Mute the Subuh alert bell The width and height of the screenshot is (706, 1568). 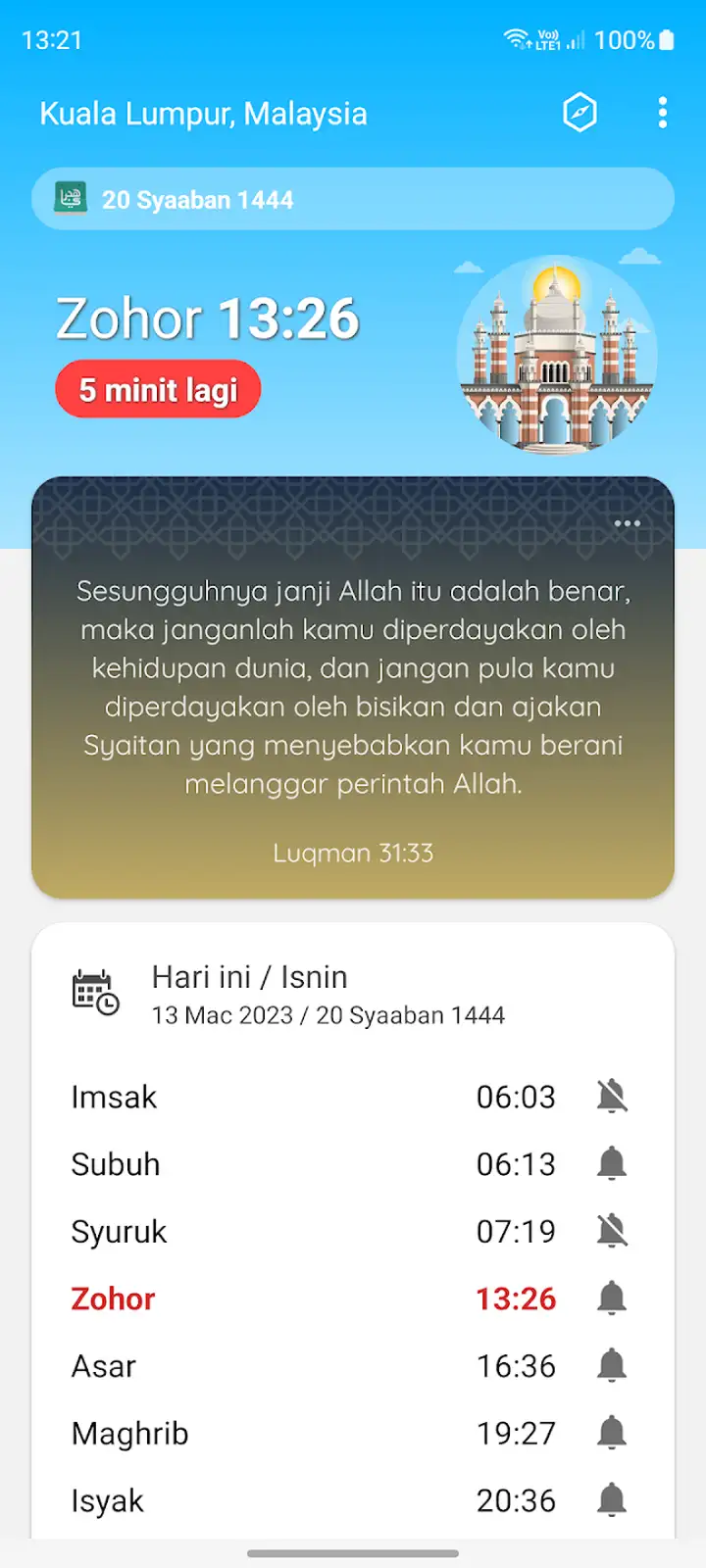612,1163
